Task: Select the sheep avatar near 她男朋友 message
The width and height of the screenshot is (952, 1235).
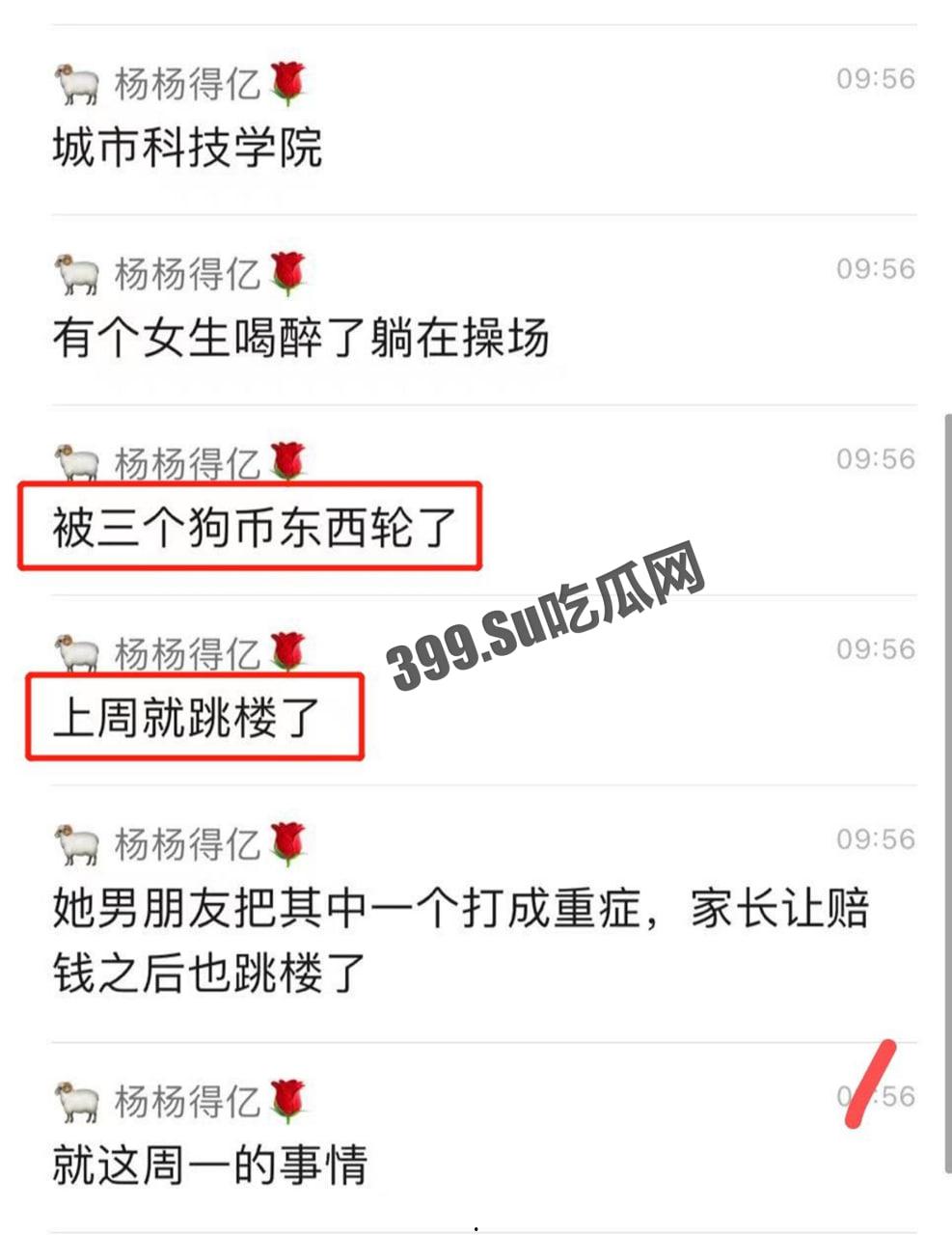Action: (77, 840)
